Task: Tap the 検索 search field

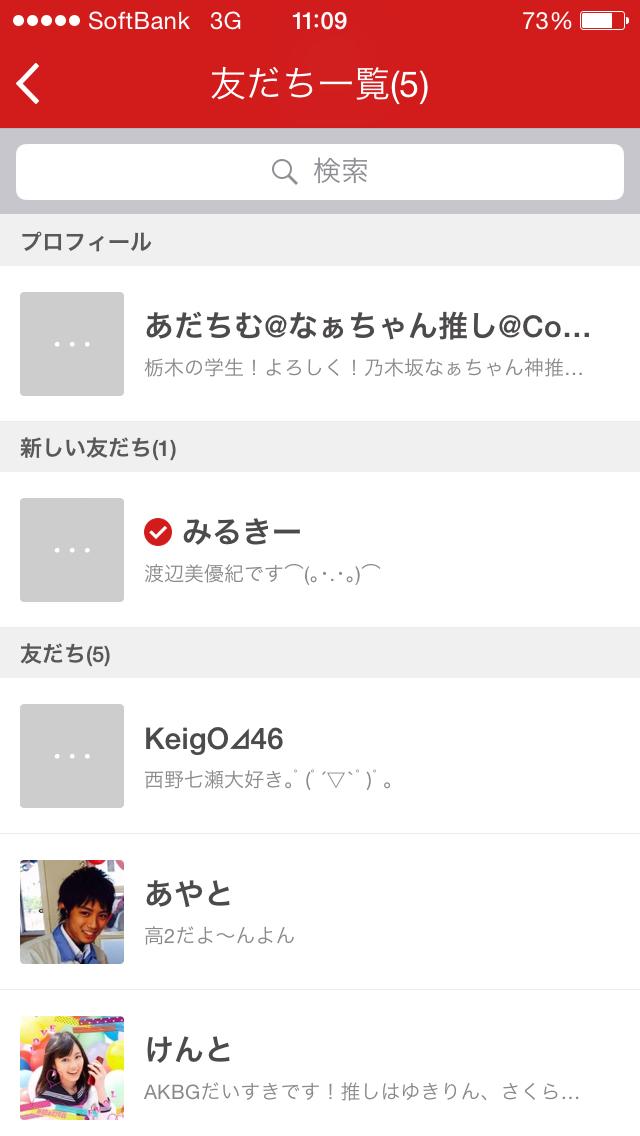Action: tap(320, 172)
